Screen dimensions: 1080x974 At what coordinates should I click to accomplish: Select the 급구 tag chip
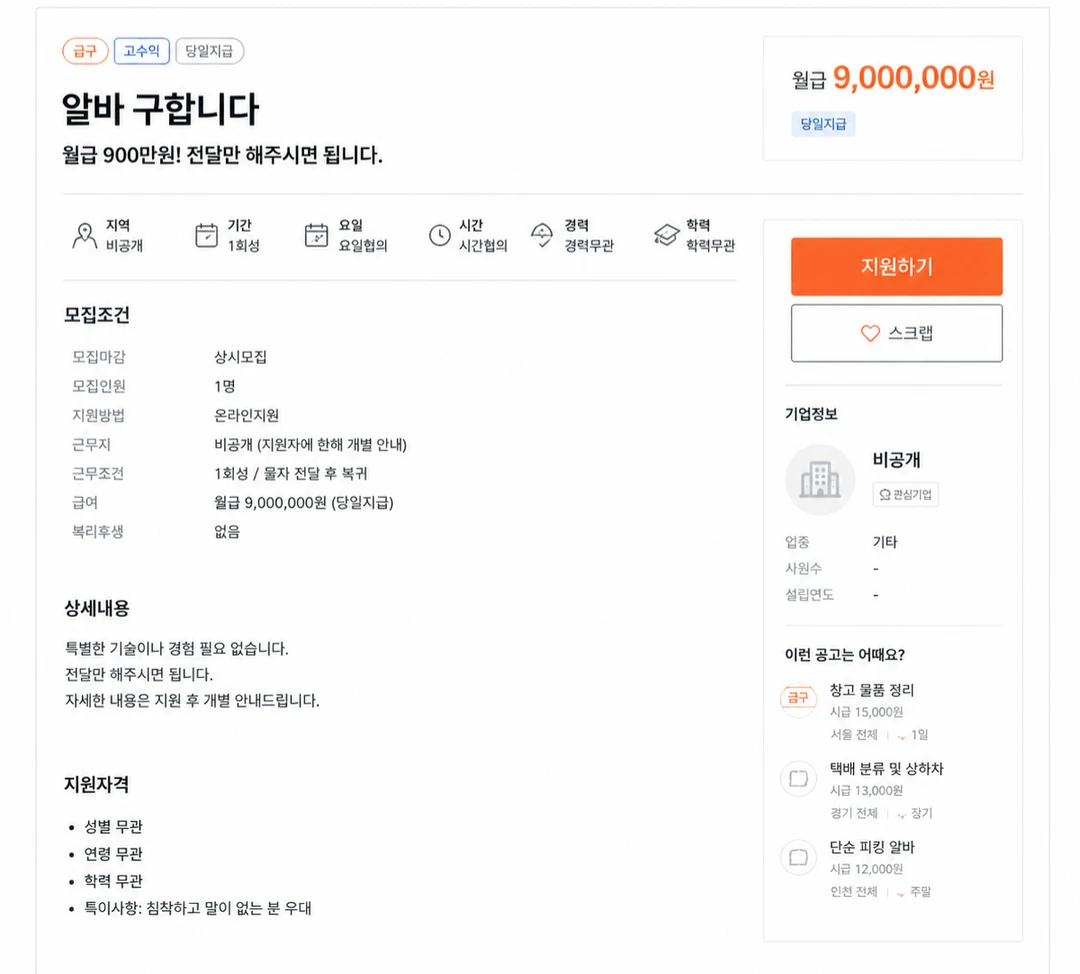coord(85,51)
